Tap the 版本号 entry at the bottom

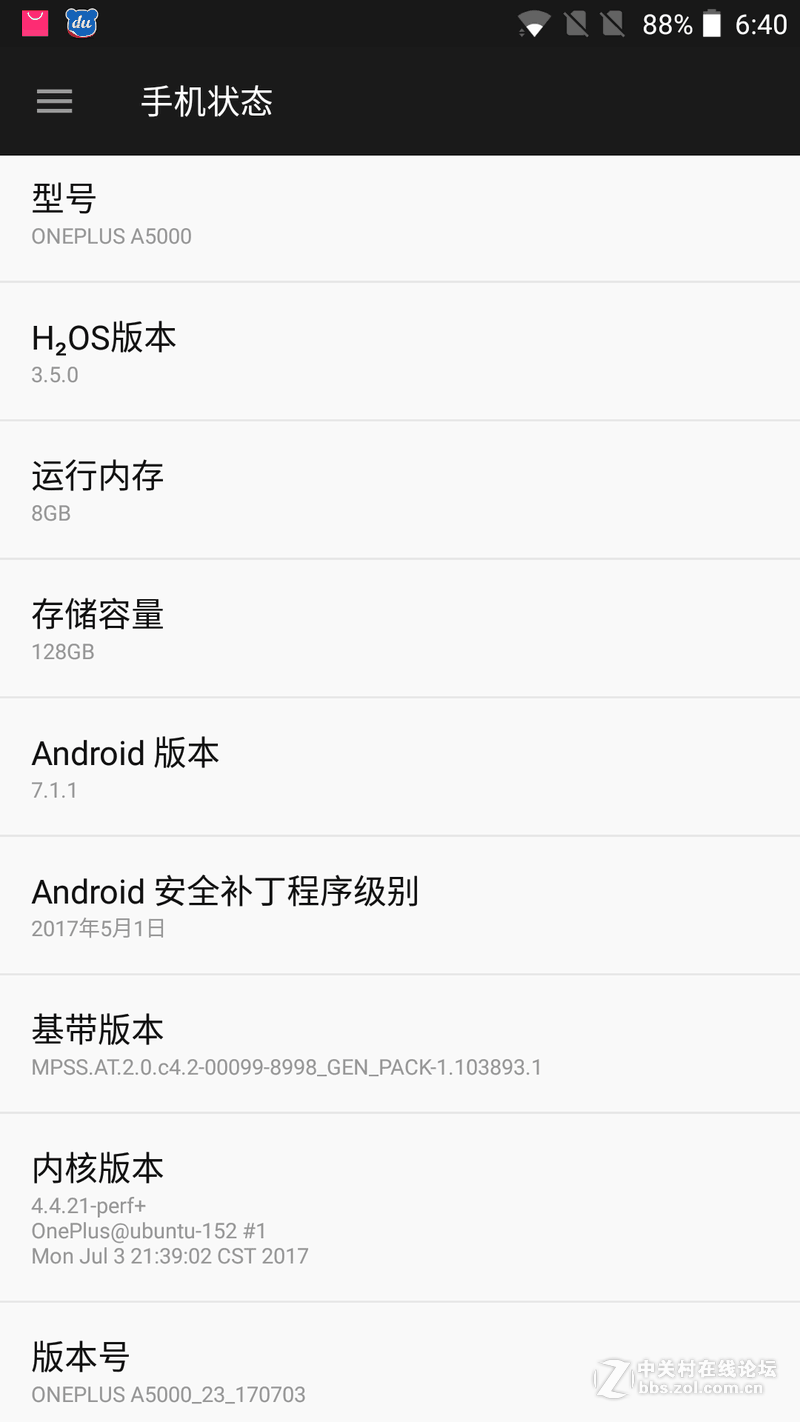click(x=400, y=1370)
